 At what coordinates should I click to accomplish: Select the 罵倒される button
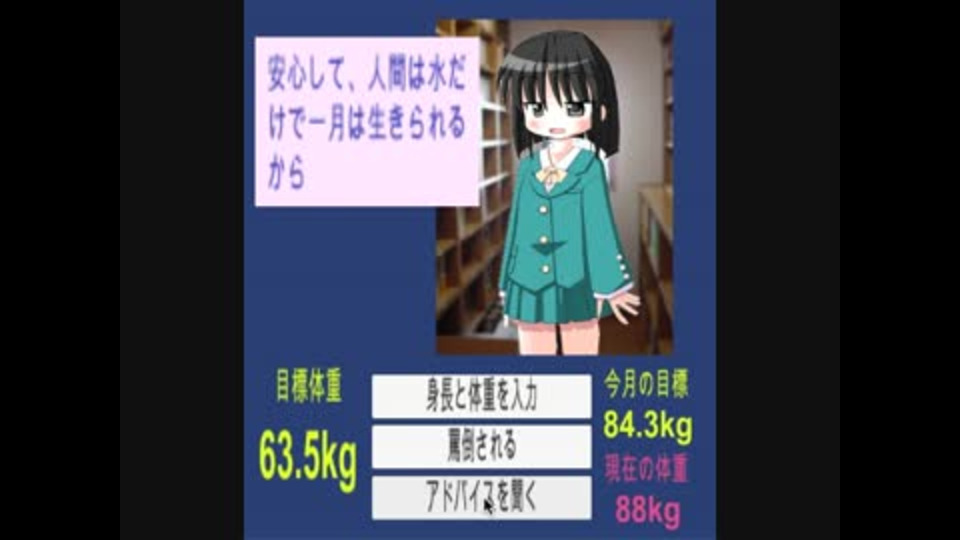(x=481, y=447)
